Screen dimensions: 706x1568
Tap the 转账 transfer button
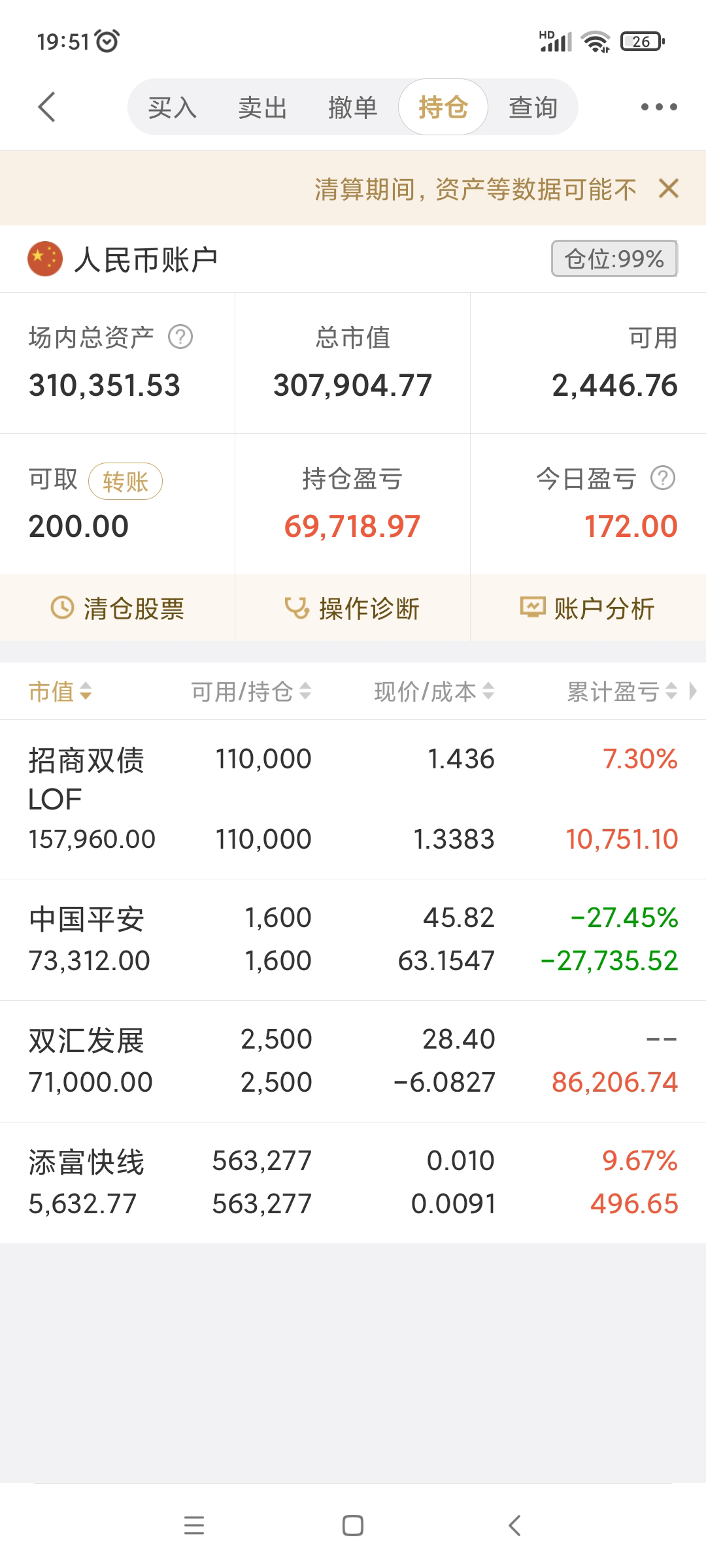coord(126,482)
